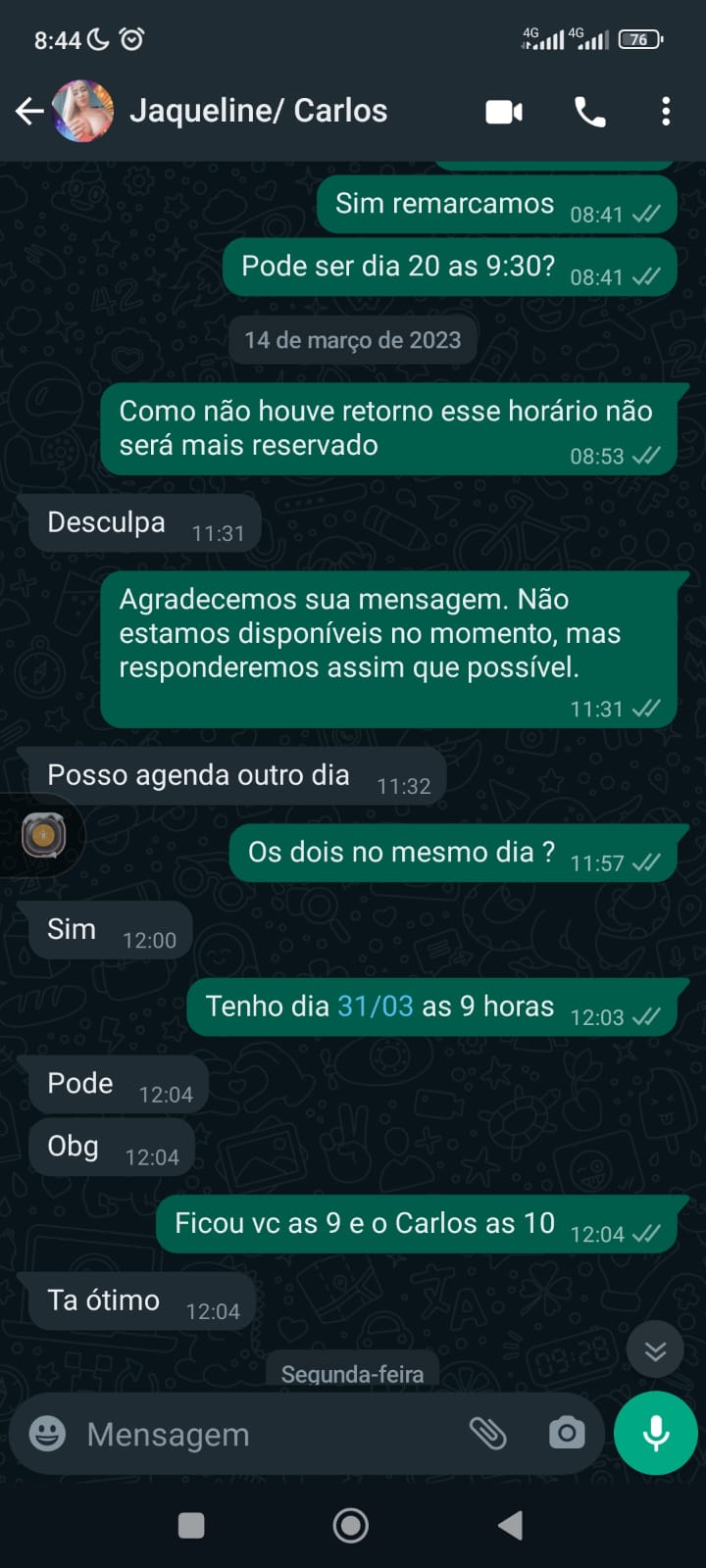Start a voice call with Jaqueline/ Carlos
The image size is (706, 1568).
coord(589,113)
